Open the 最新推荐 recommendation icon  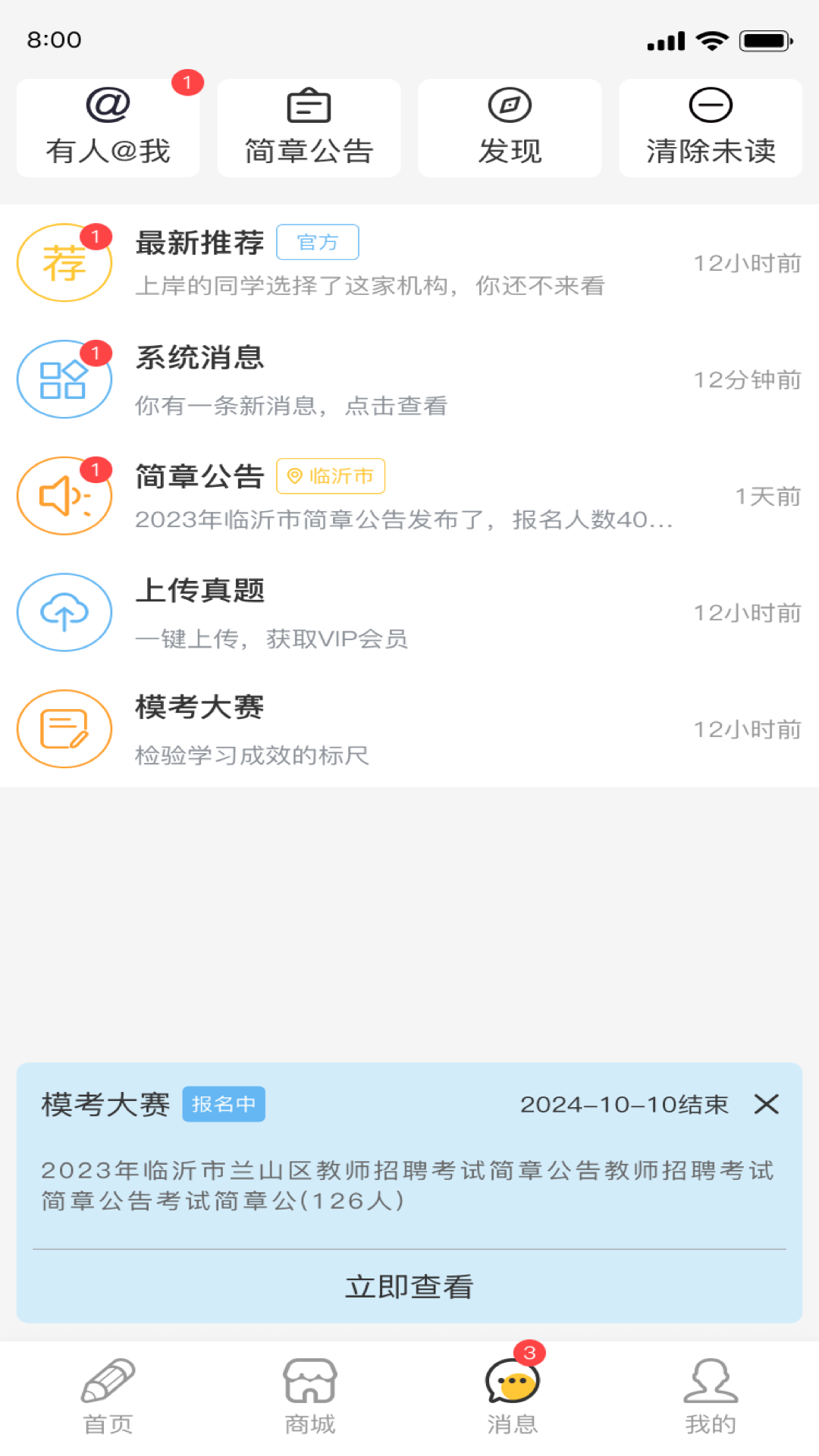point(64,262)
